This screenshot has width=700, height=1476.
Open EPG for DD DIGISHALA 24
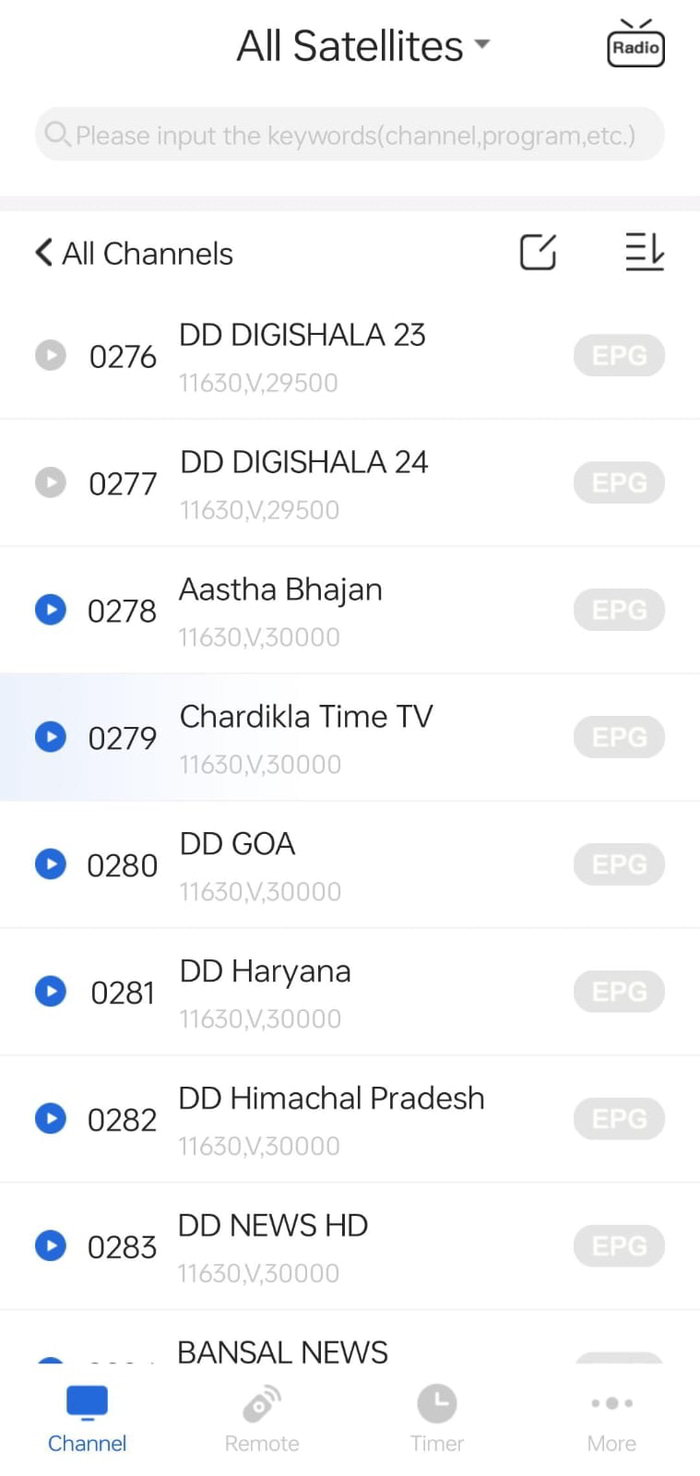click(x=619, y=483)
